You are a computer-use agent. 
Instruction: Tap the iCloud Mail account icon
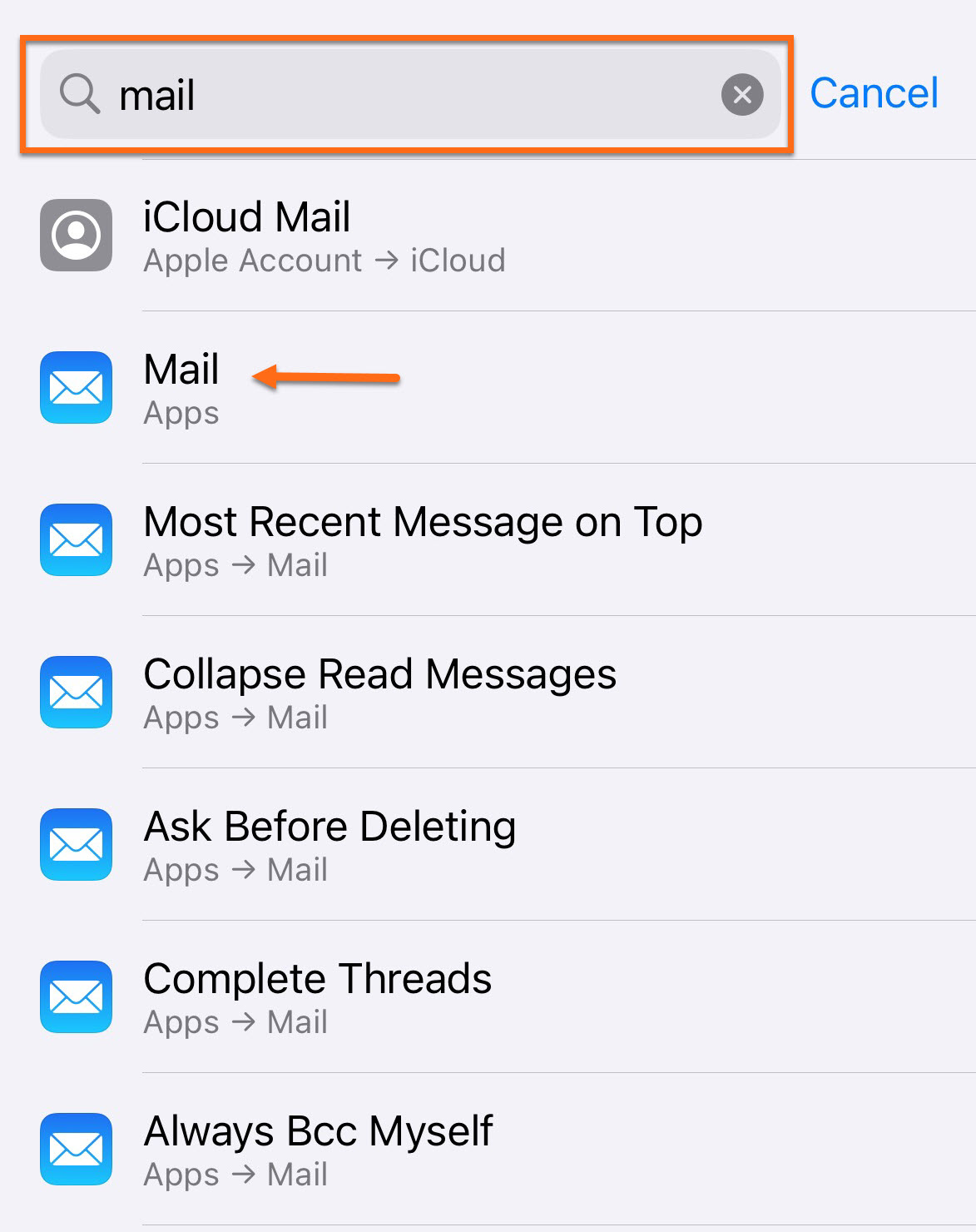76,236
